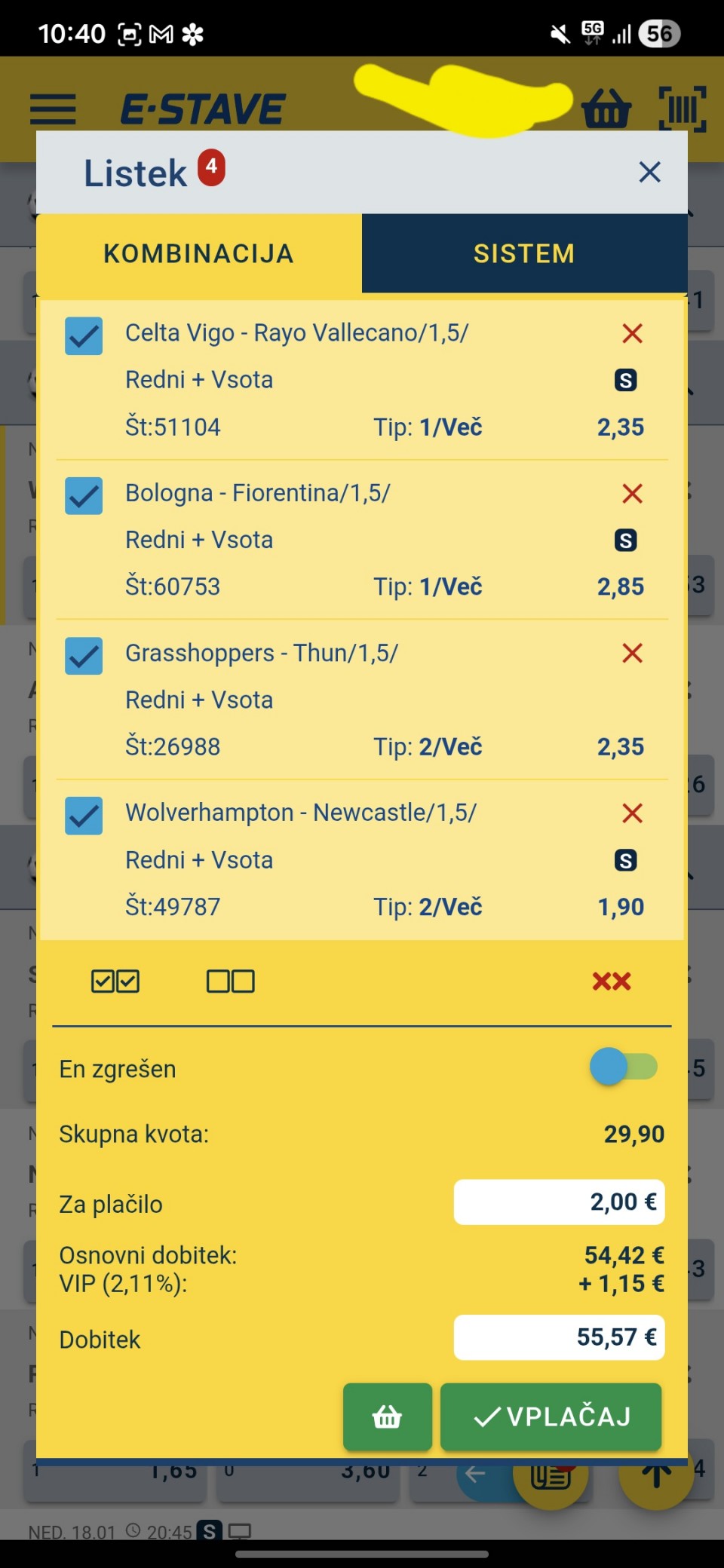Select the KOMBINACIJA tab
Viewport: 724px width, 1568px height.
point(198,253)
